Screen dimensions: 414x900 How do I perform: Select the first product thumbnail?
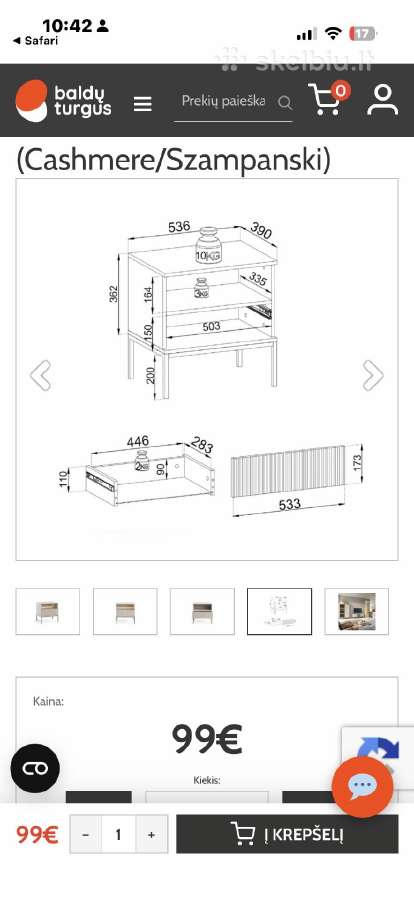48,611
